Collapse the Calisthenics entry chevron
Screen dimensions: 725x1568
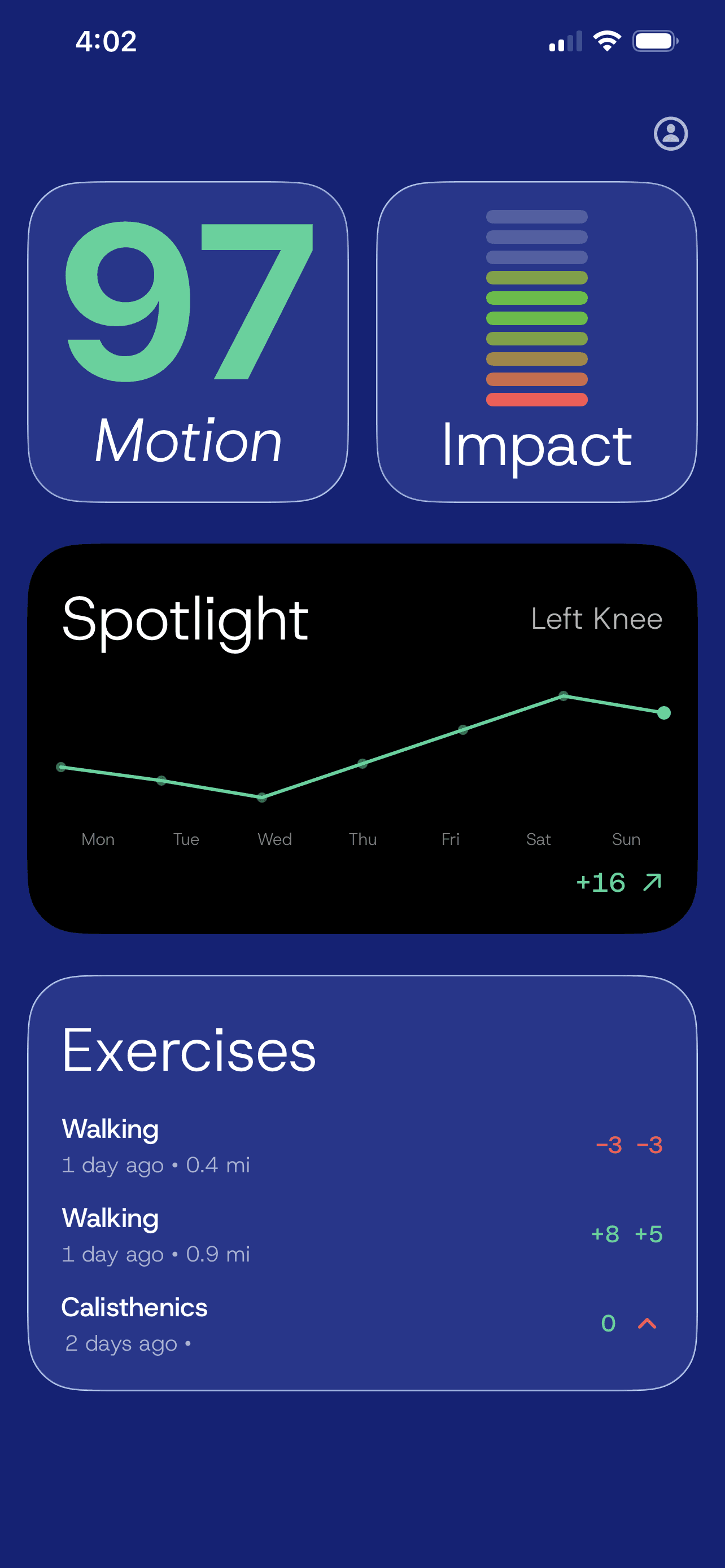pos(648,1323)
